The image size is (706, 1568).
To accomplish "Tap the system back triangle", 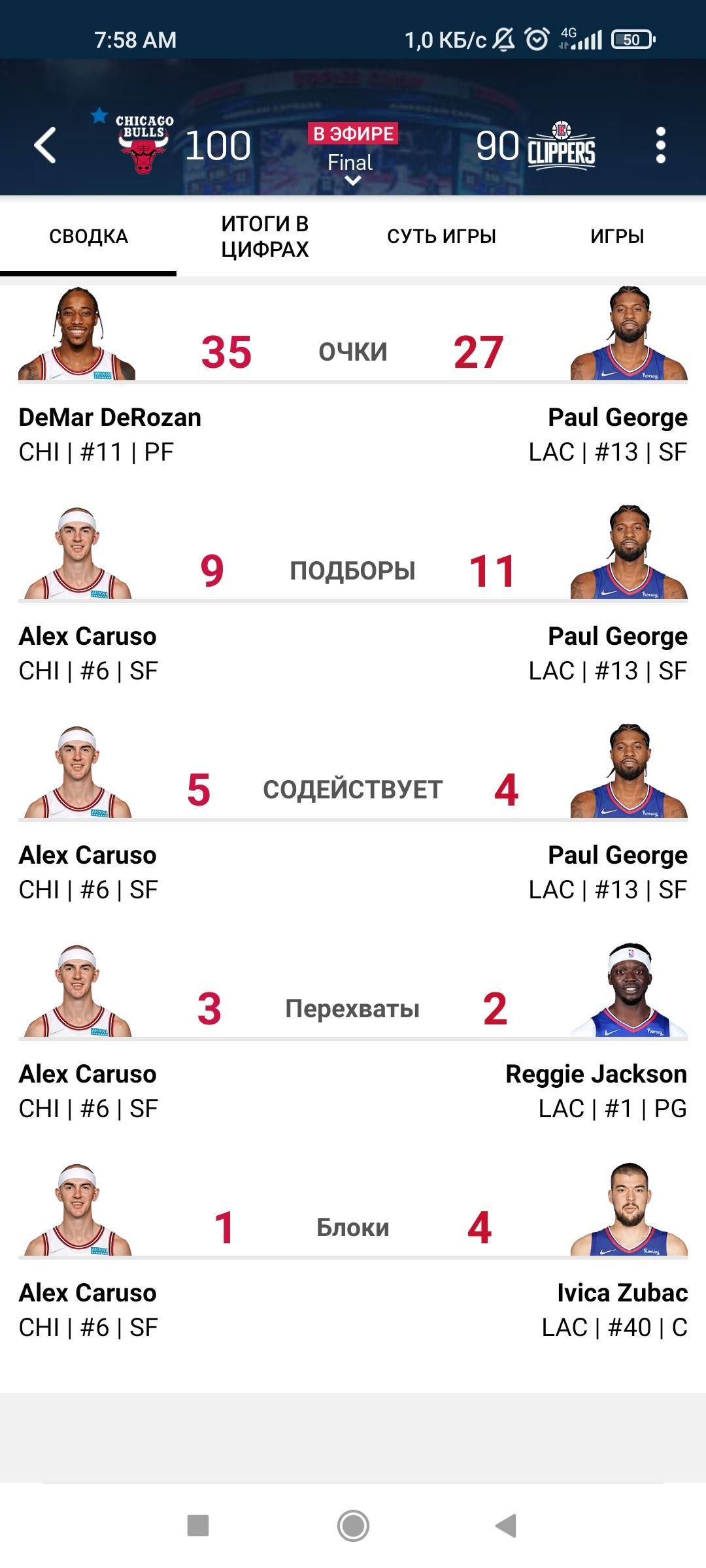I will click(x=506, y=1526).
